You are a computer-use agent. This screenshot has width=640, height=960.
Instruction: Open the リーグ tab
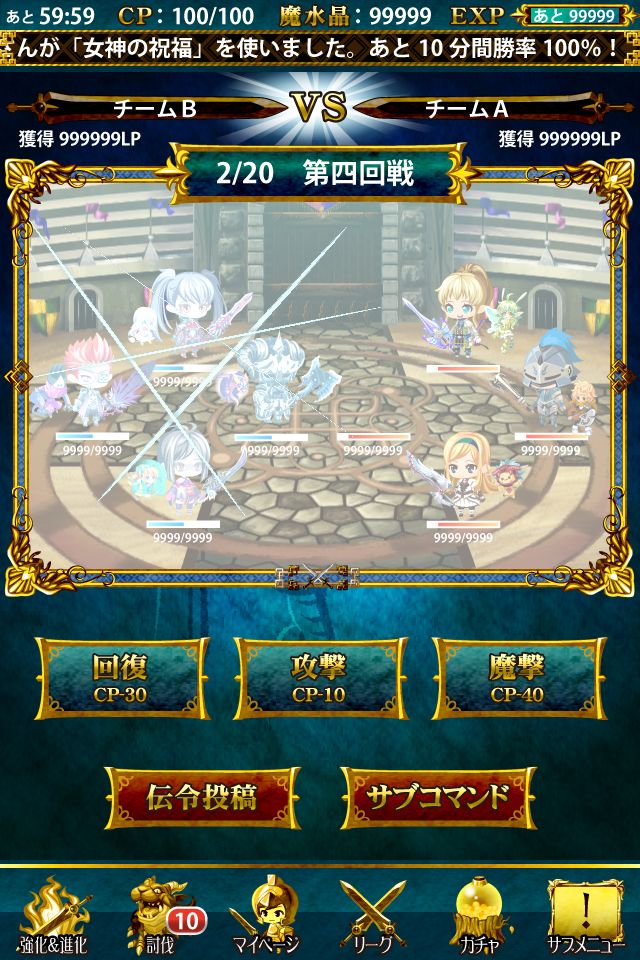point(372,915)
